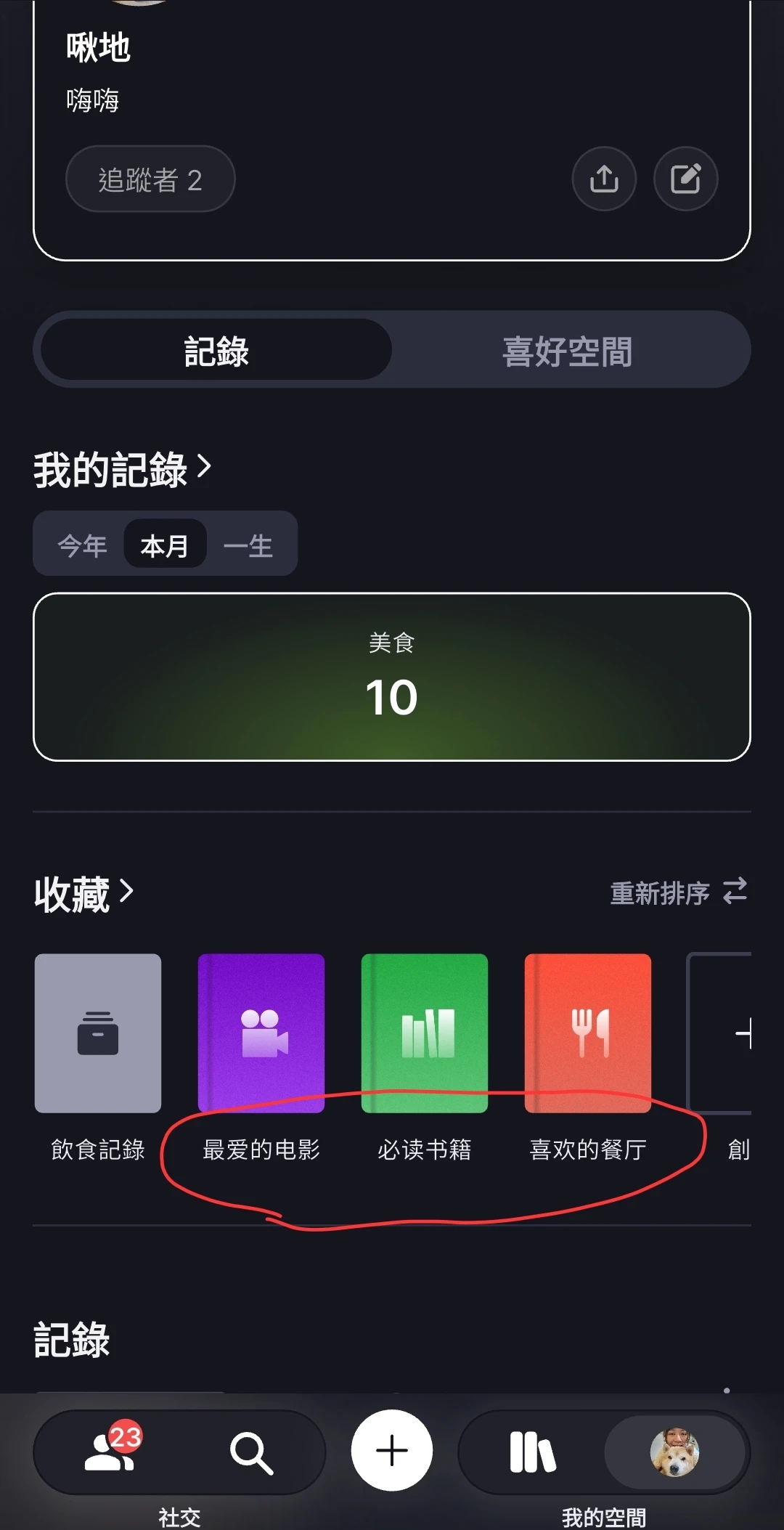The height and width of the screenshot is (1530, 784).
Task: Filter records by 一生
Action: (x=248, y=545)
